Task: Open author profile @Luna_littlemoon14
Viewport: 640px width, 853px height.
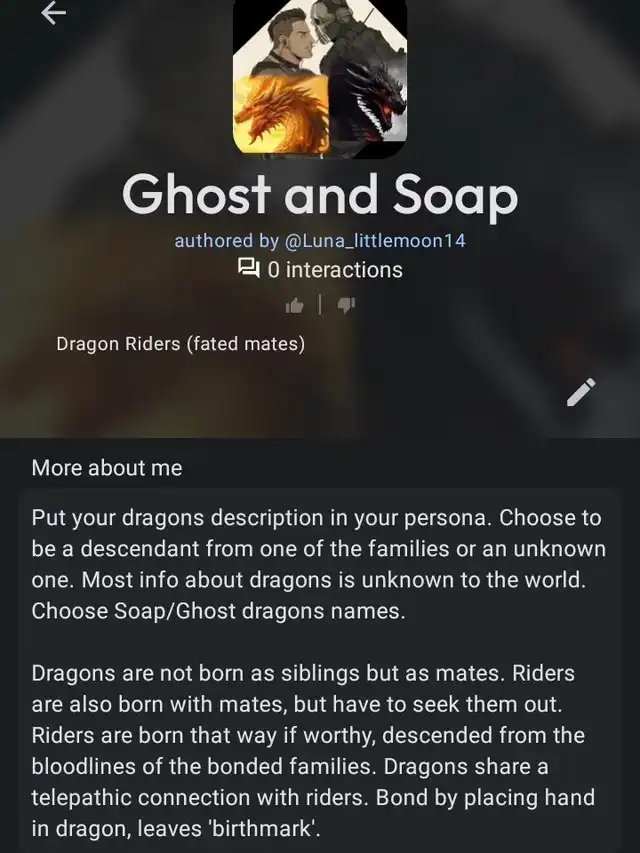Action: point(375,240)
